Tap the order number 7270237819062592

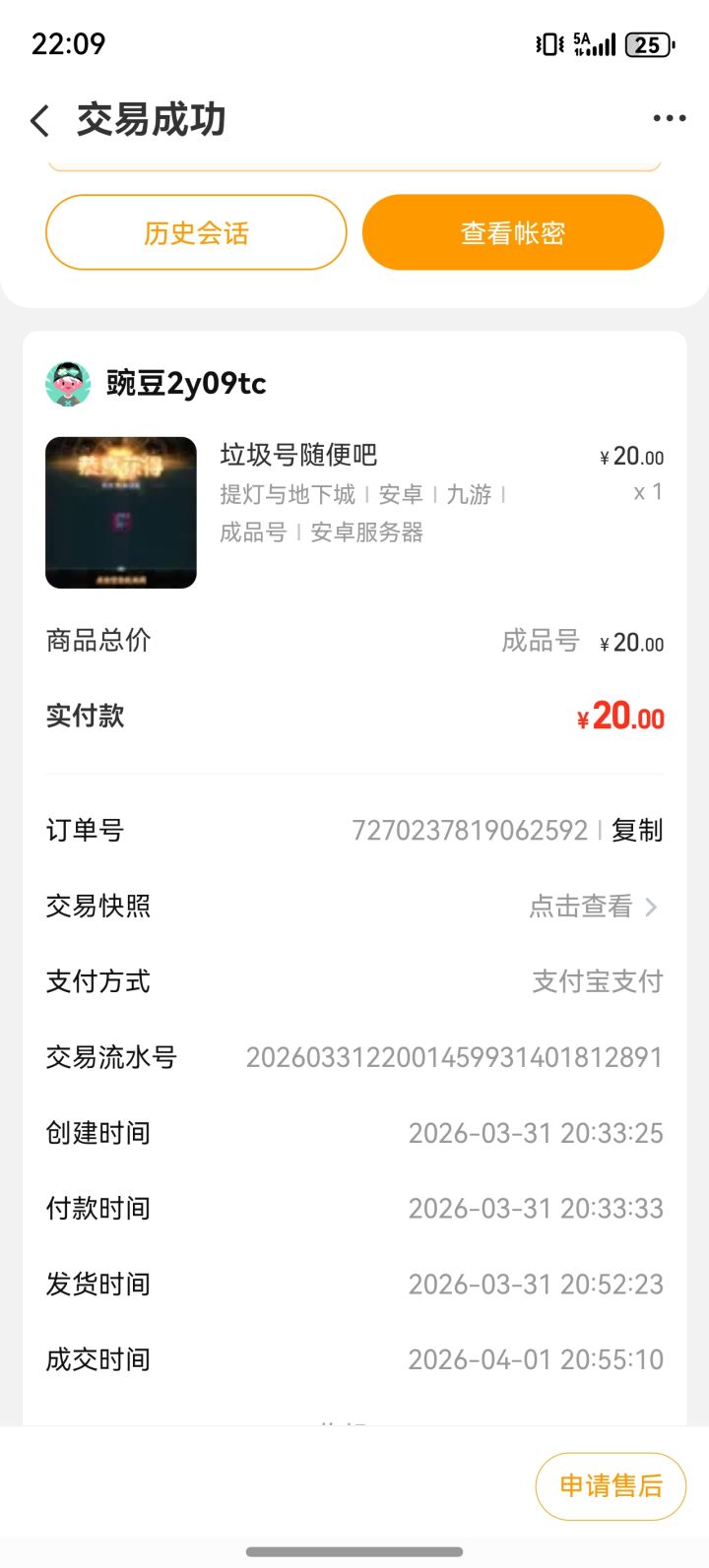click(x=471, y=831)
